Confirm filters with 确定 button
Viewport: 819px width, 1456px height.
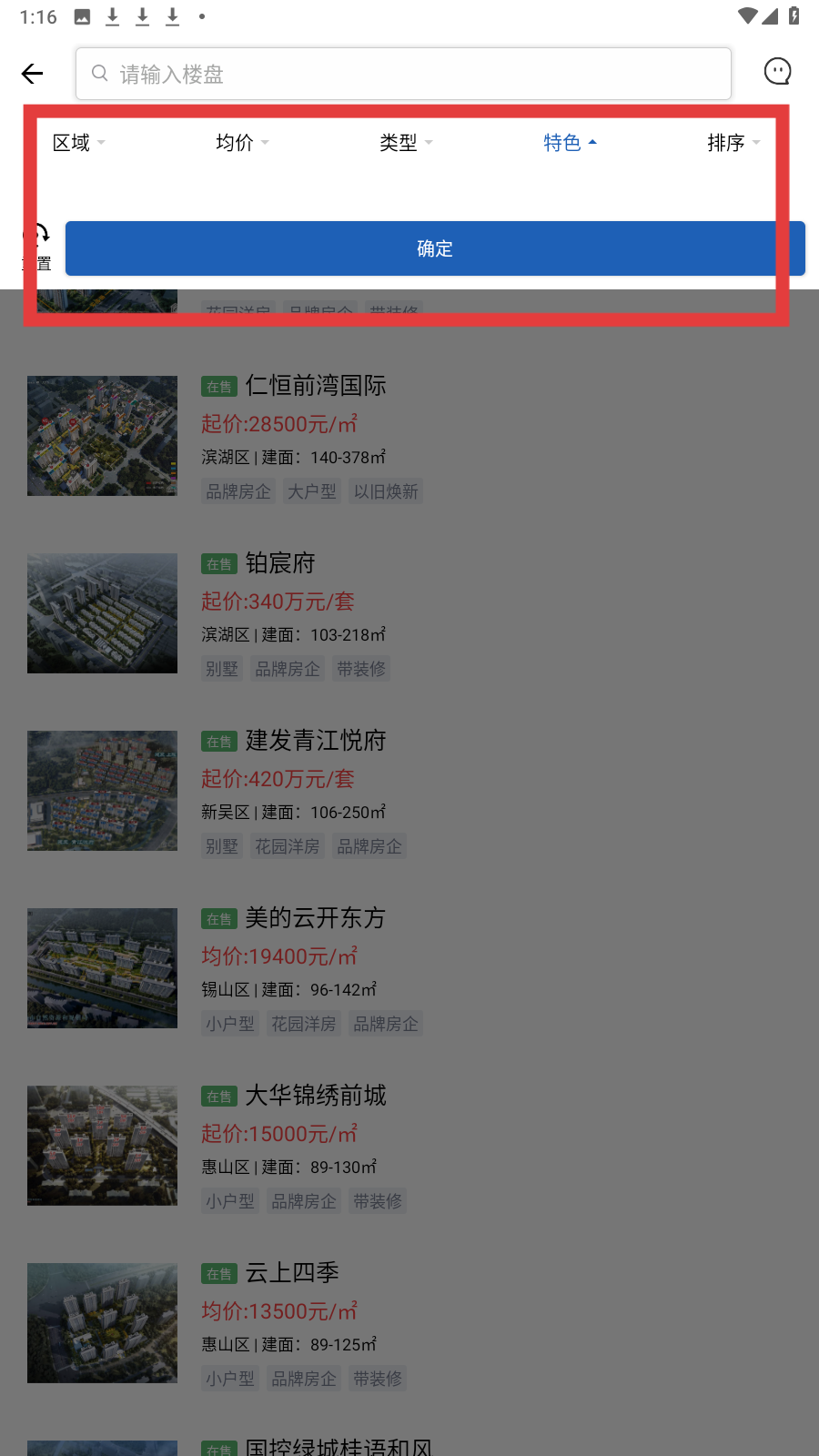(435, 248)
